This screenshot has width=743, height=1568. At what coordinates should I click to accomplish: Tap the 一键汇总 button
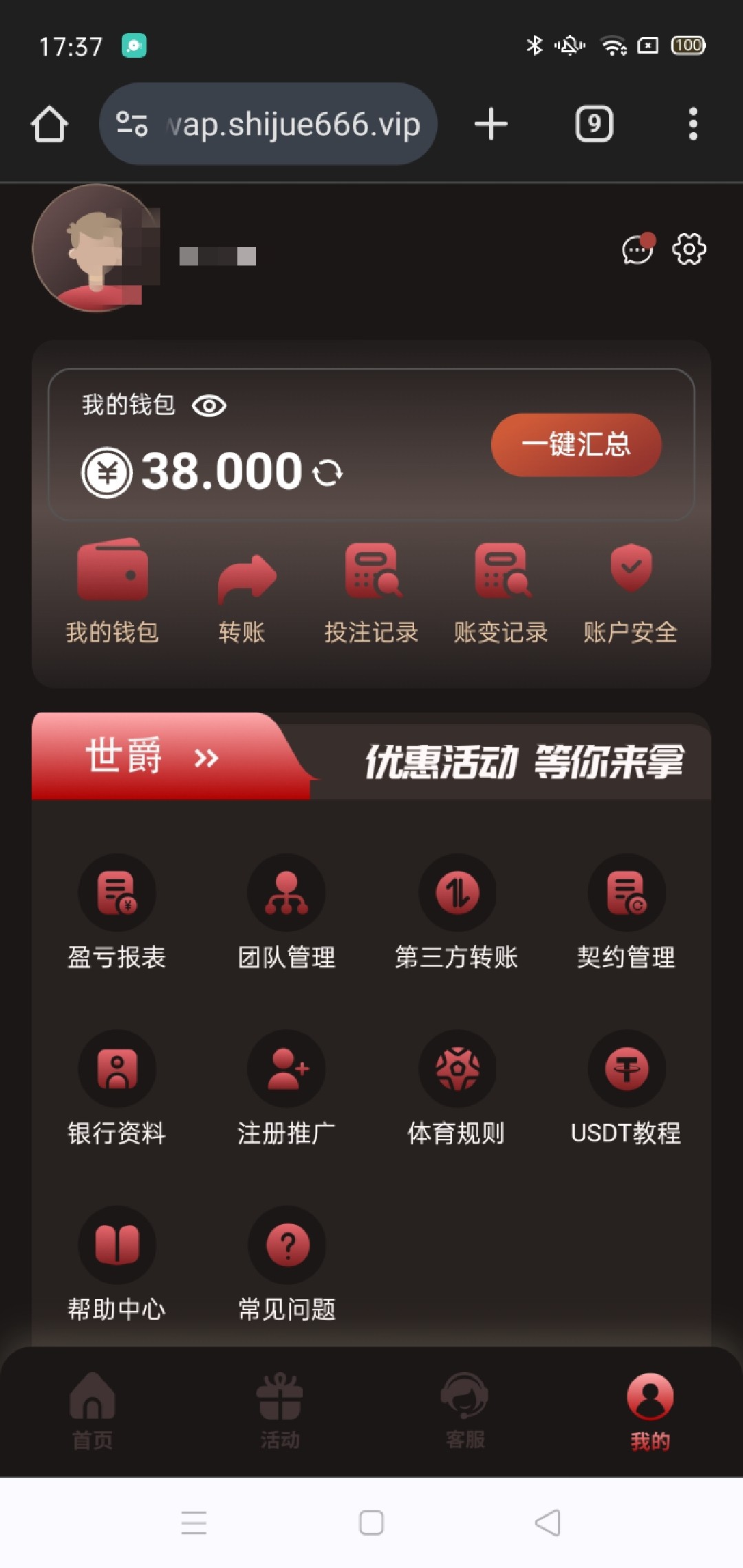576,444
